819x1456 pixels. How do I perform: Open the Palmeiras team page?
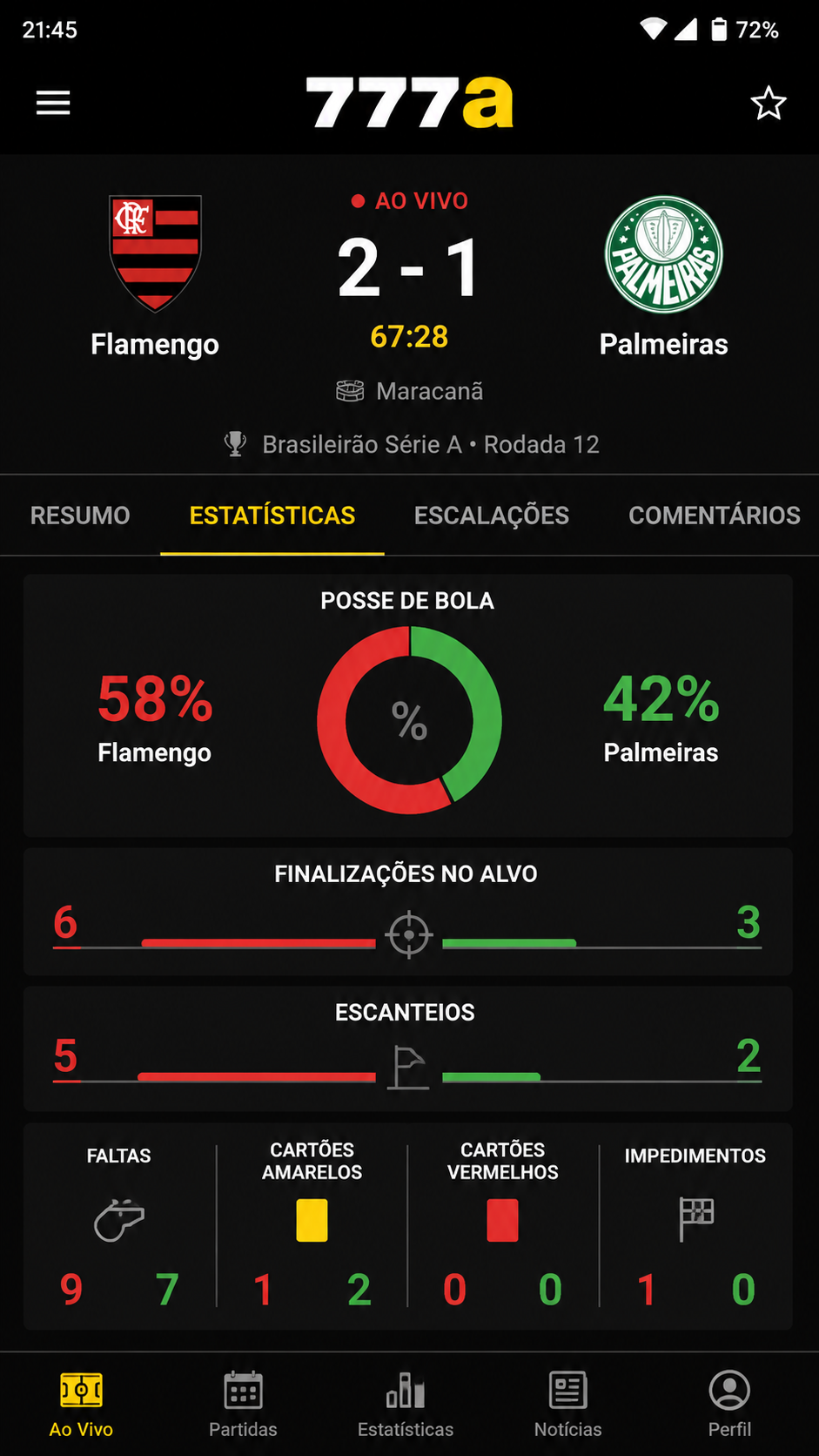click(663, 277)
